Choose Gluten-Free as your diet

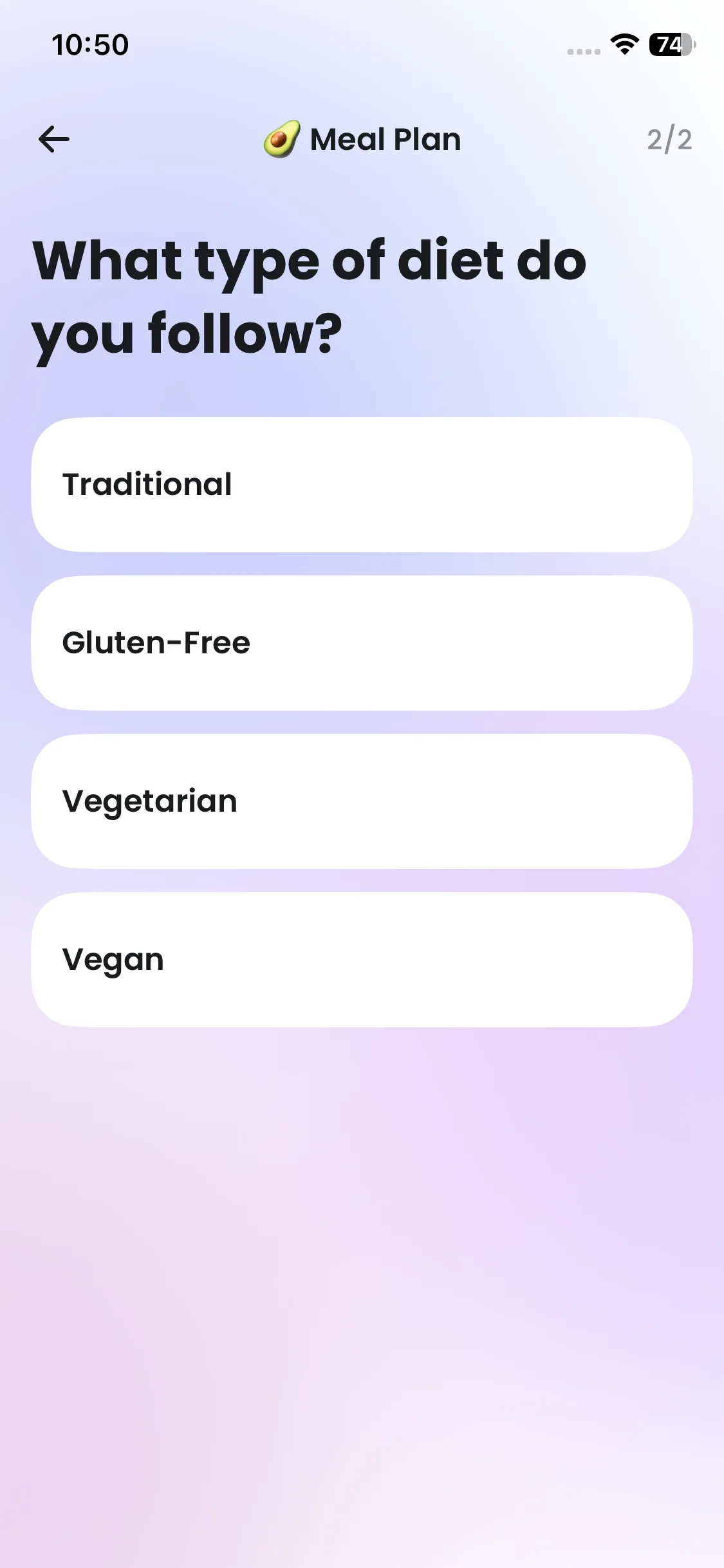pyautogui.click(x=362, y=643)
